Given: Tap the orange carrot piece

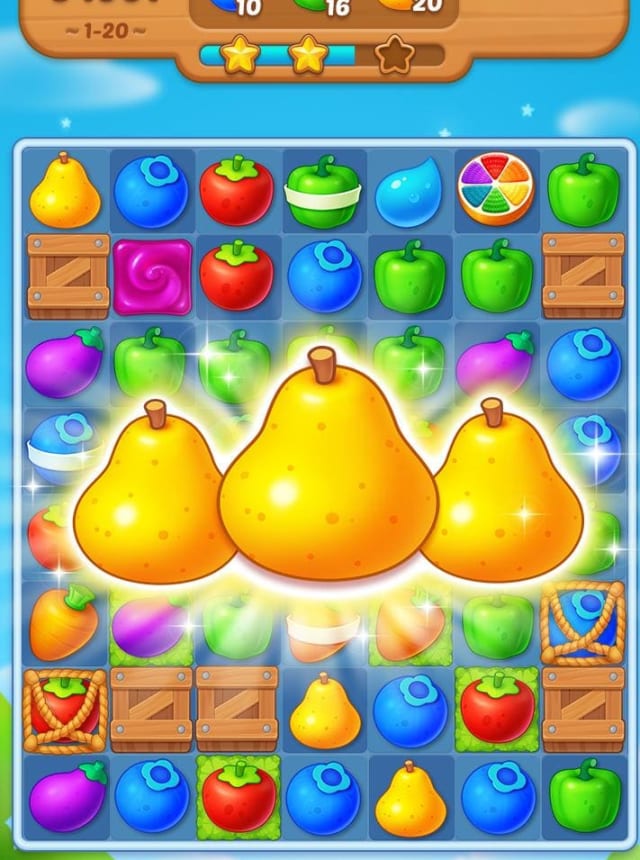Looking at the screenshot, I should [x=63, y=624].
